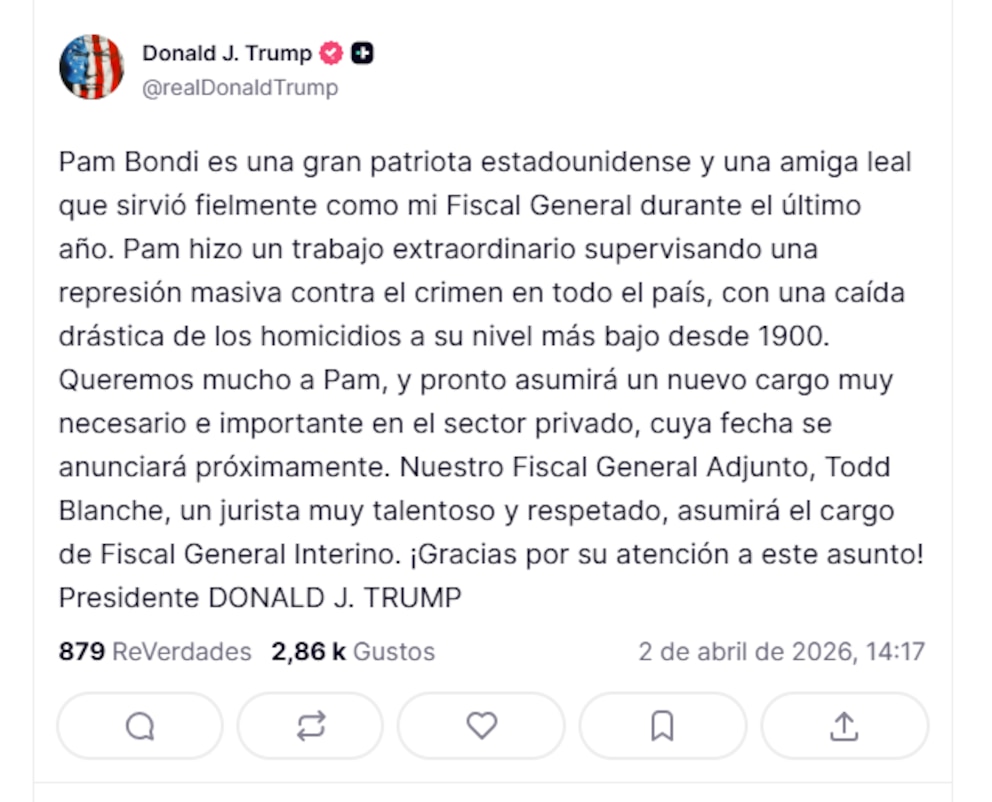Screen dimensions: 992x802
Task: View the 879 ReVerdades list
Action: coord(155,652)
